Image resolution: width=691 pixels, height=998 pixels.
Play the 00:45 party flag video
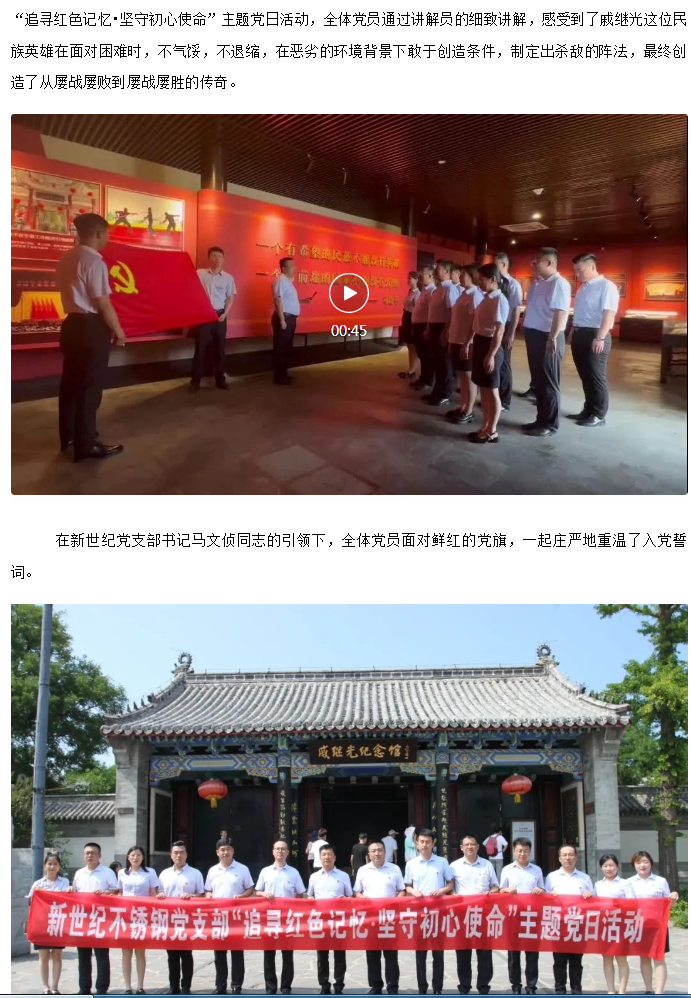[348, 293]
